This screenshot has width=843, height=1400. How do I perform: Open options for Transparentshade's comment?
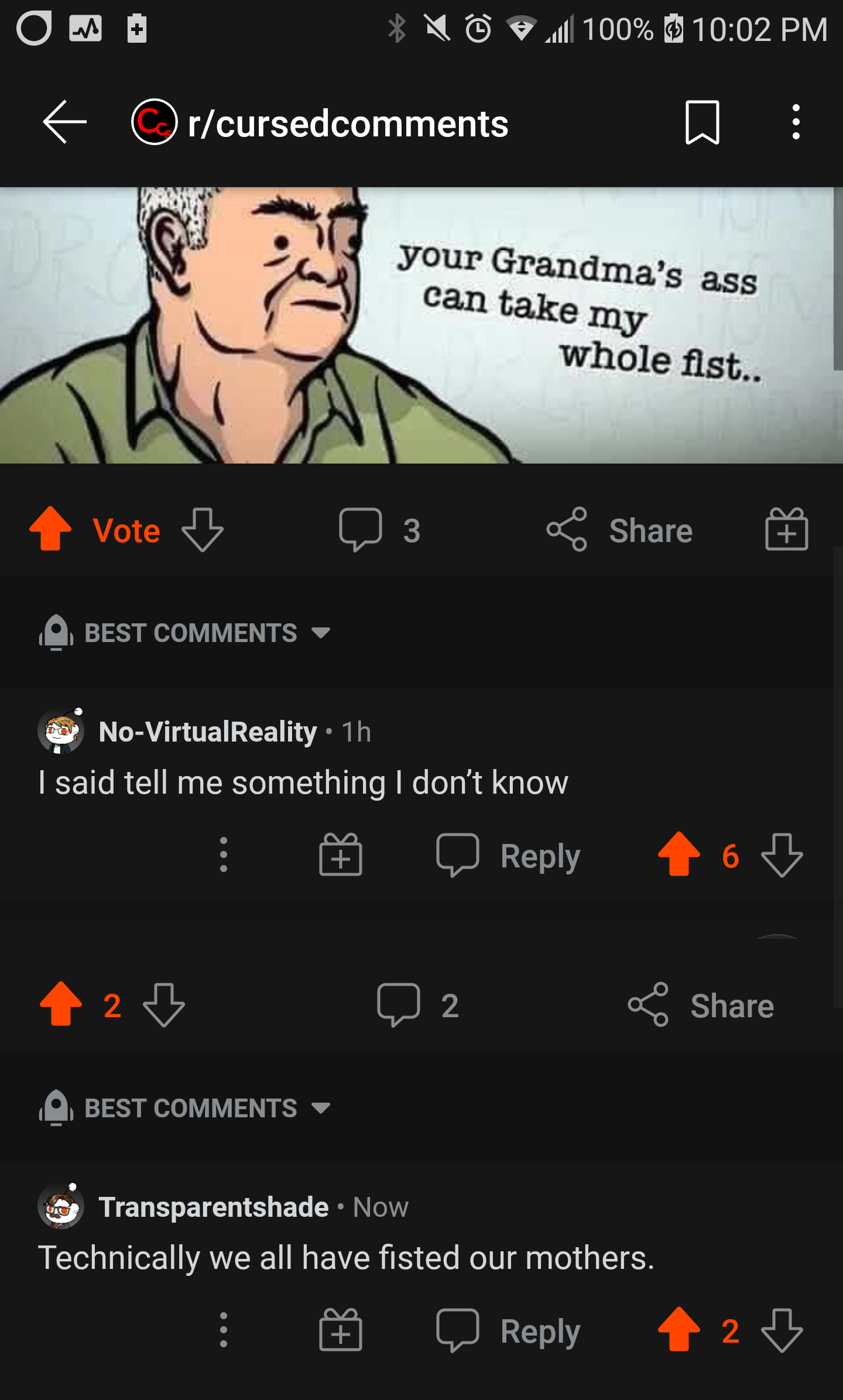[x=223, y=1330]
